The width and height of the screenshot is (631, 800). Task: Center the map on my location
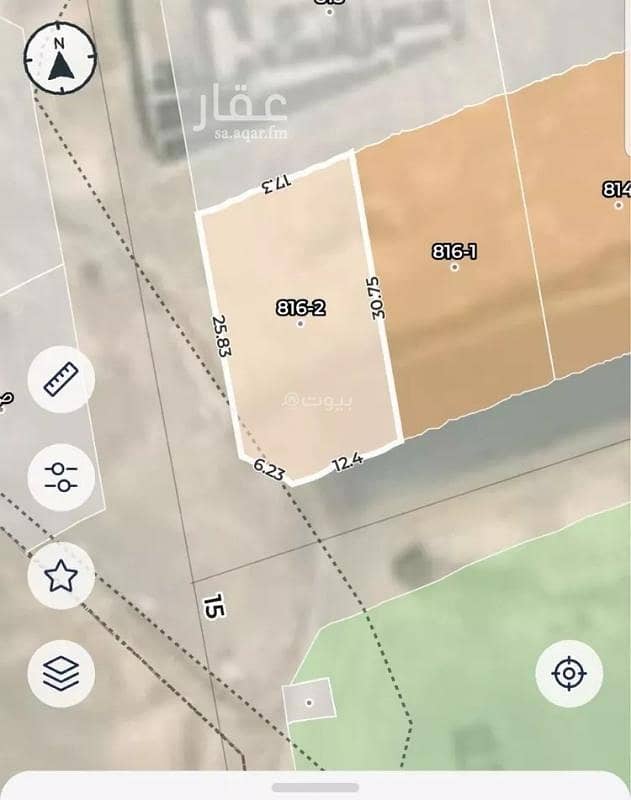(569, 673)
